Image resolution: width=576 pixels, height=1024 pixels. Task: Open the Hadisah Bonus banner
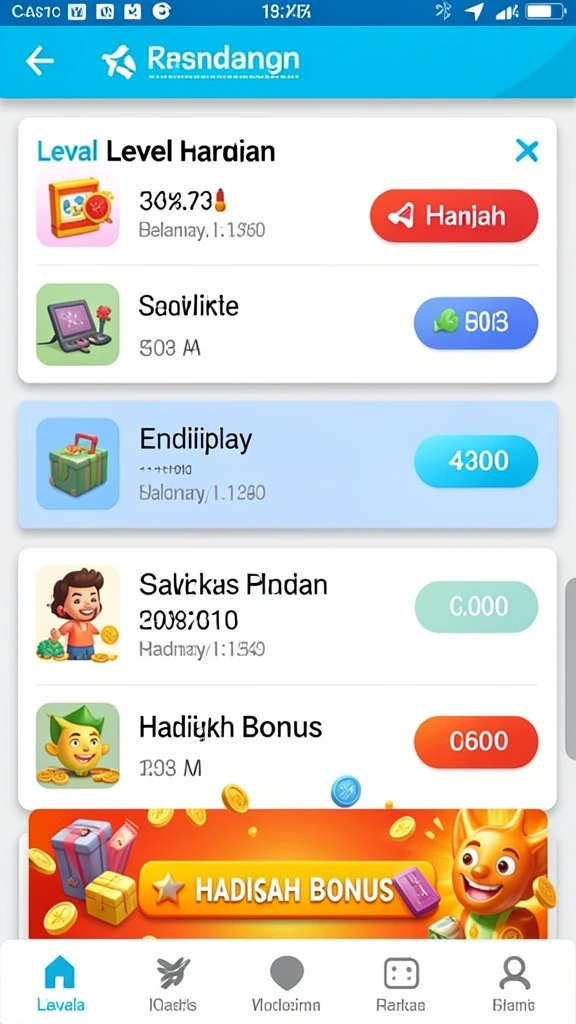click(x=288, y=874)
